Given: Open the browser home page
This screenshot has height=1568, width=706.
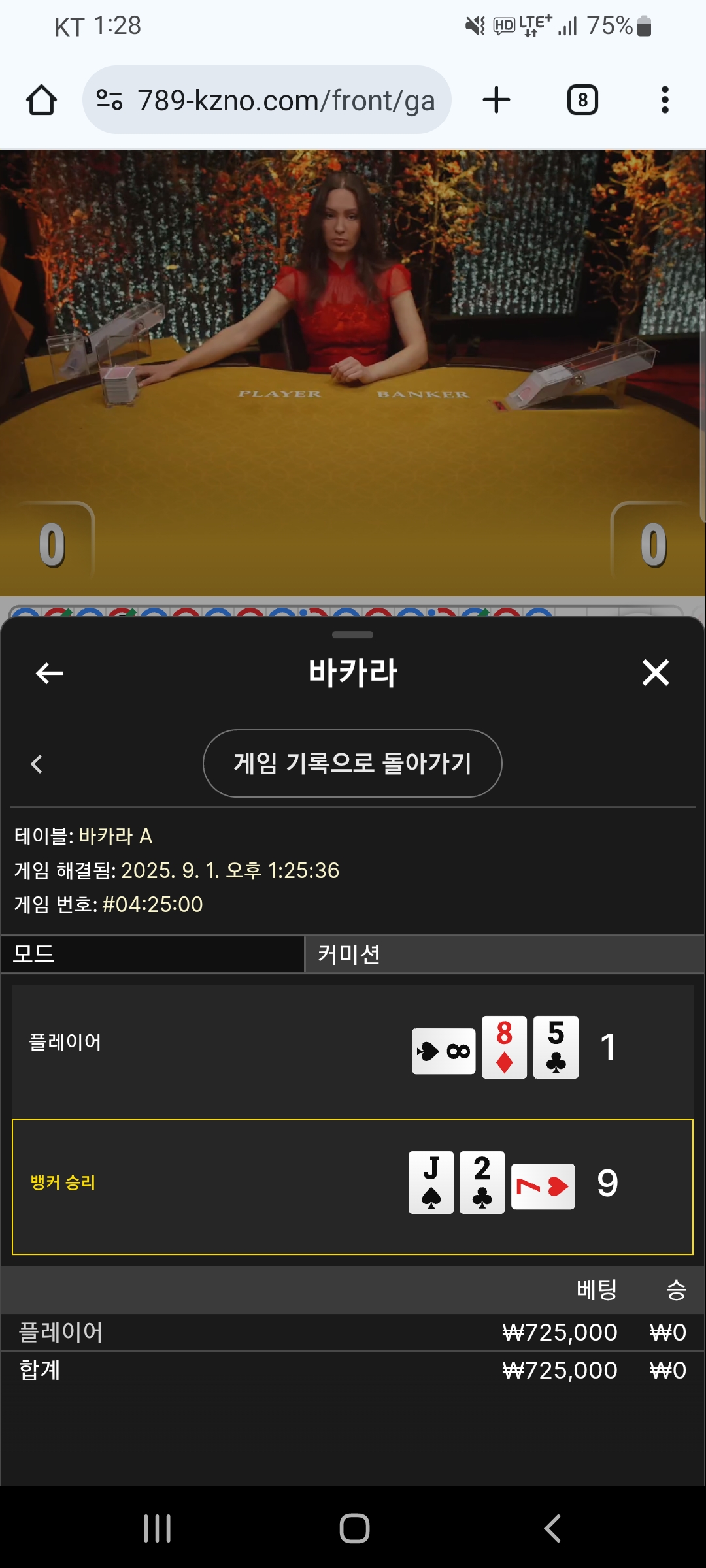Looking at the screenshot, I should (x=41, y=100).
